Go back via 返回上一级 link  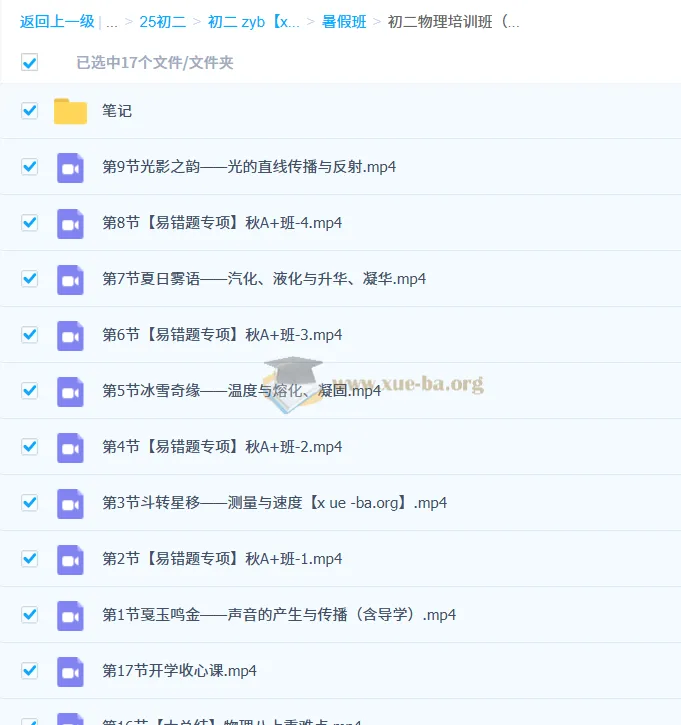[x=57, y=22]
